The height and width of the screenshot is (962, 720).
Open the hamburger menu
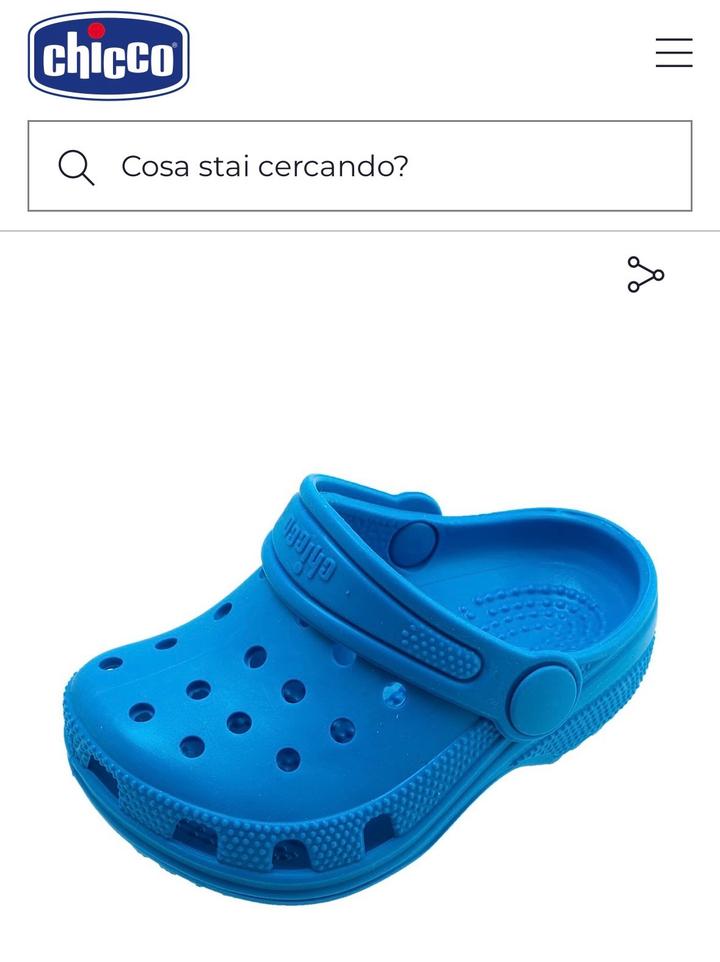point(674,53)
